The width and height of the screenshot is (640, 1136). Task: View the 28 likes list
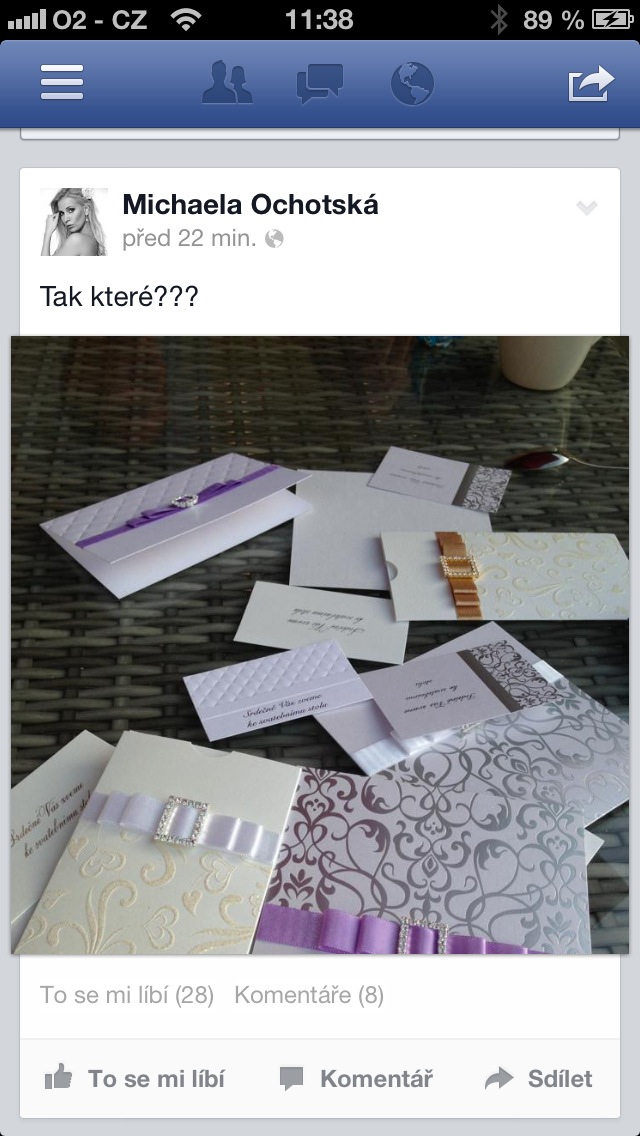click(127, 995)
